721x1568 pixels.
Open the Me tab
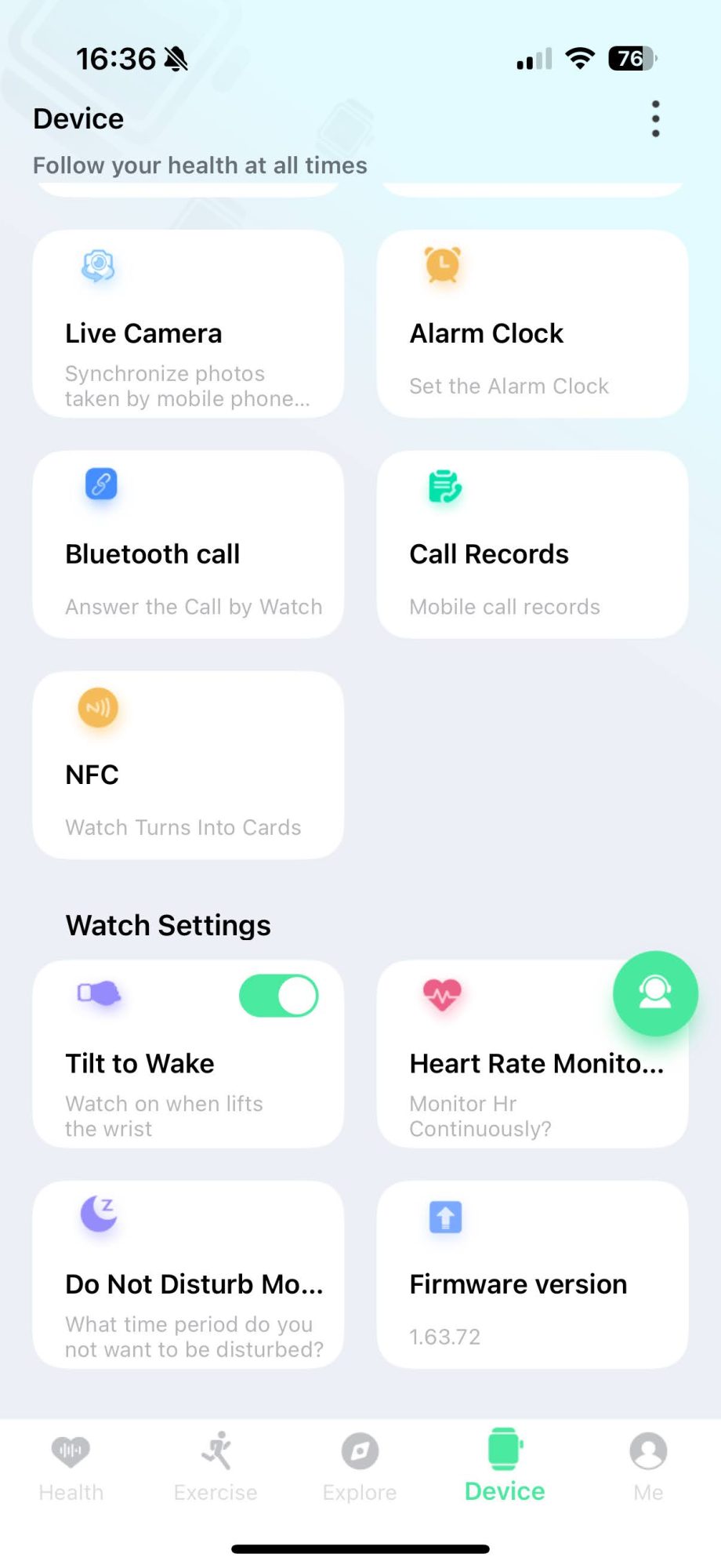point(648,1466)
